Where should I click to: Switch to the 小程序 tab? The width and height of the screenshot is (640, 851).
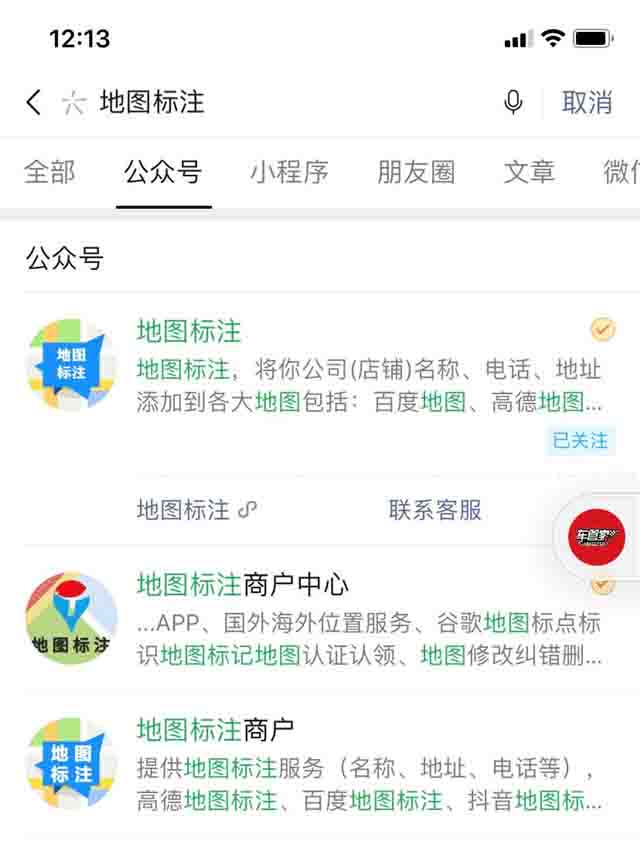point(289,172)
